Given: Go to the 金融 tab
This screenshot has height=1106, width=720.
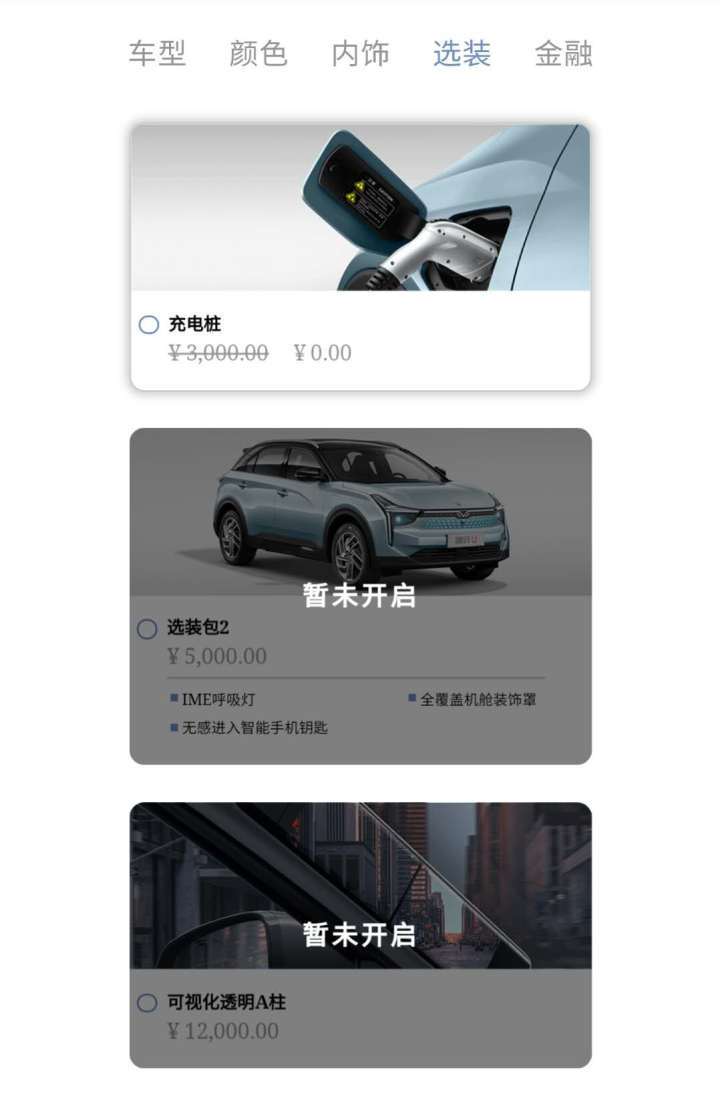Looking at the screenshot, I should coord(564,53).
